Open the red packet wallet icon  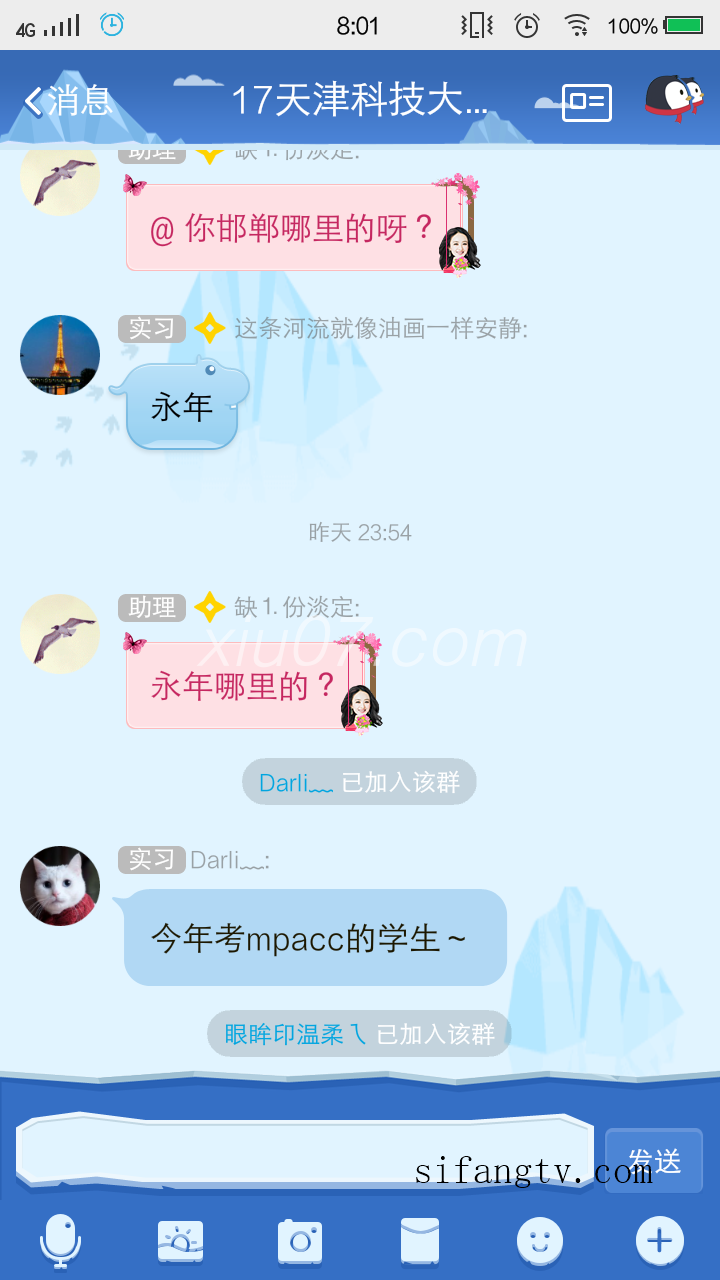tap(420, 1242)
